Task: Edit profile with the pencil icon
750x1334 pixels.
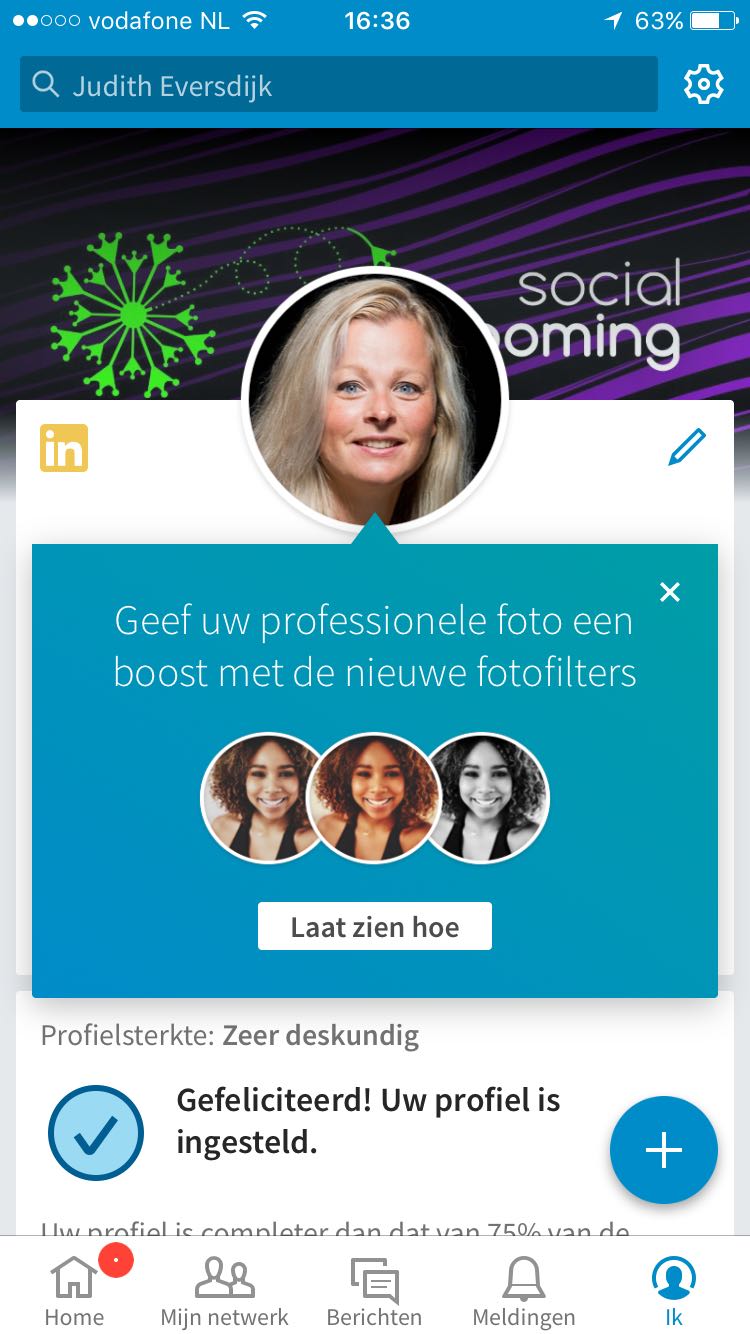Action: (x=687, y=447)
